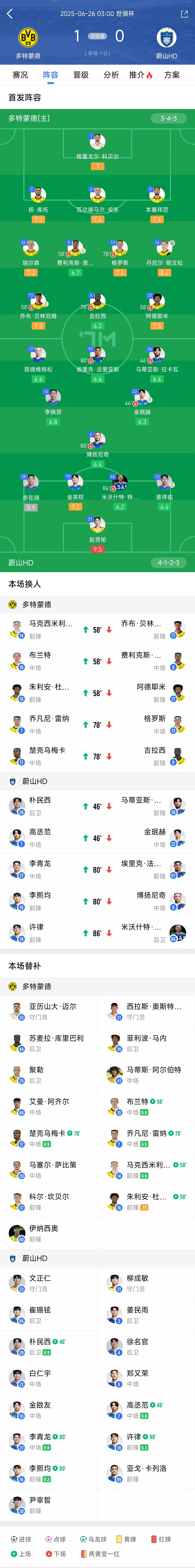Switch to the 晋级 tab
The height and width of the screenshot is (1568, 195).
(x=81, y=75)
